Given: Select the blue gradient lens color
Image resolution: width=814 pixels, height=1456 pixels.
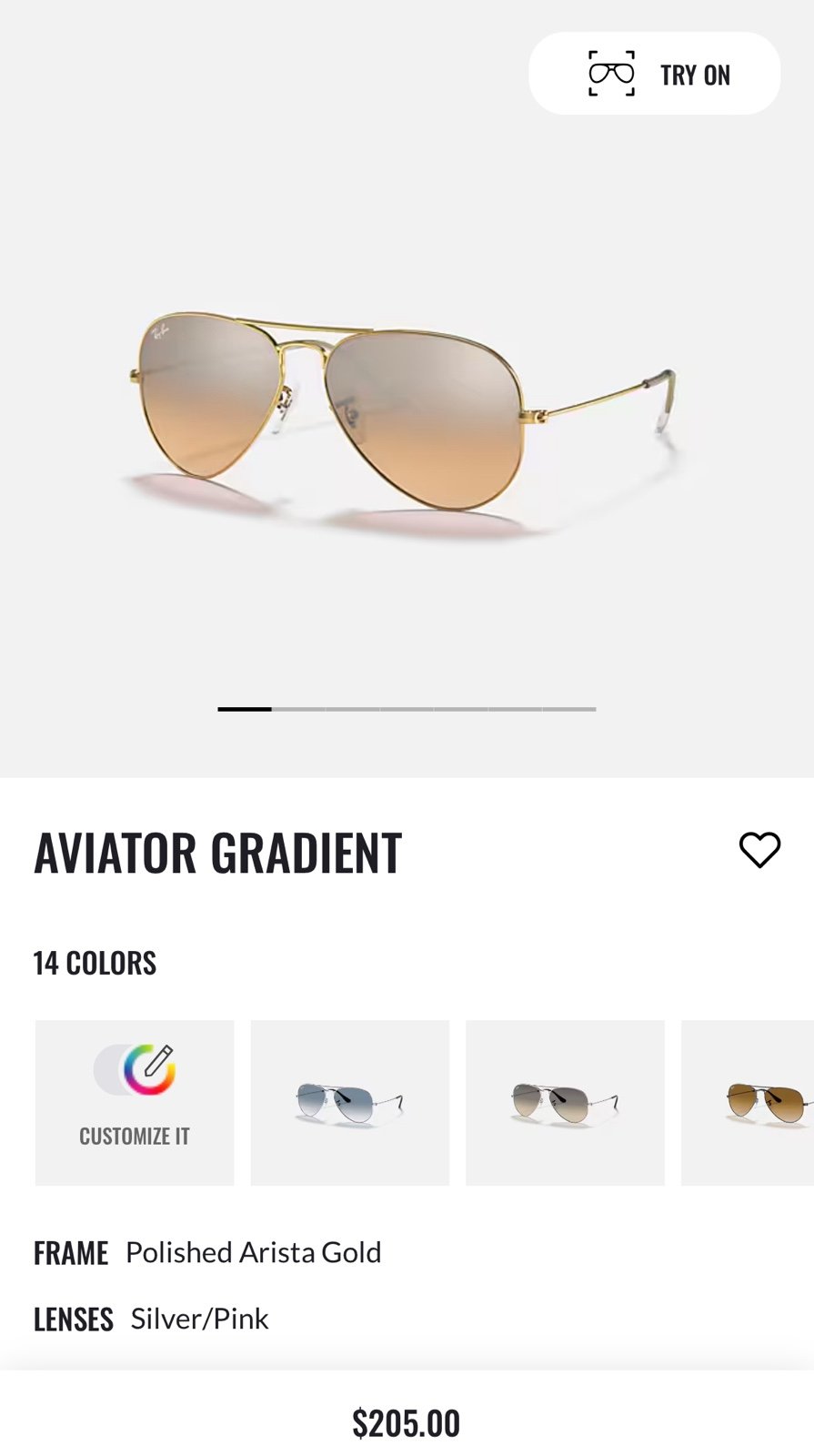Looking at the screenshot, I should [x=350, y=1102].
